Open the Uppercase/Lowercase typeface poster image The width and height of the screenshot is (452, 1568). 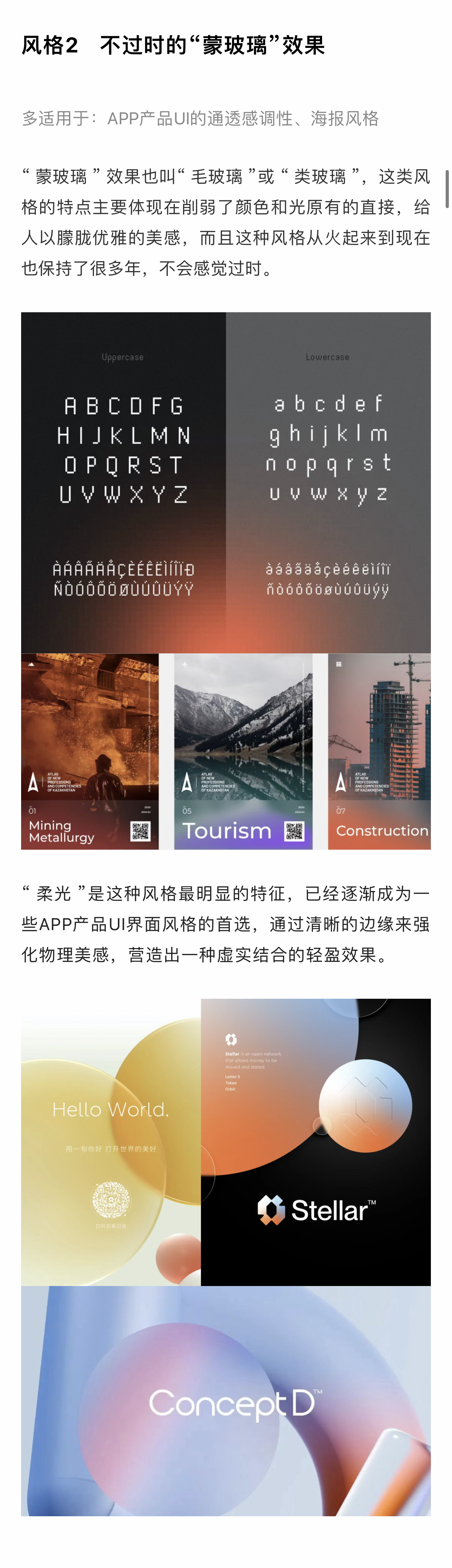tap(226, 482)
